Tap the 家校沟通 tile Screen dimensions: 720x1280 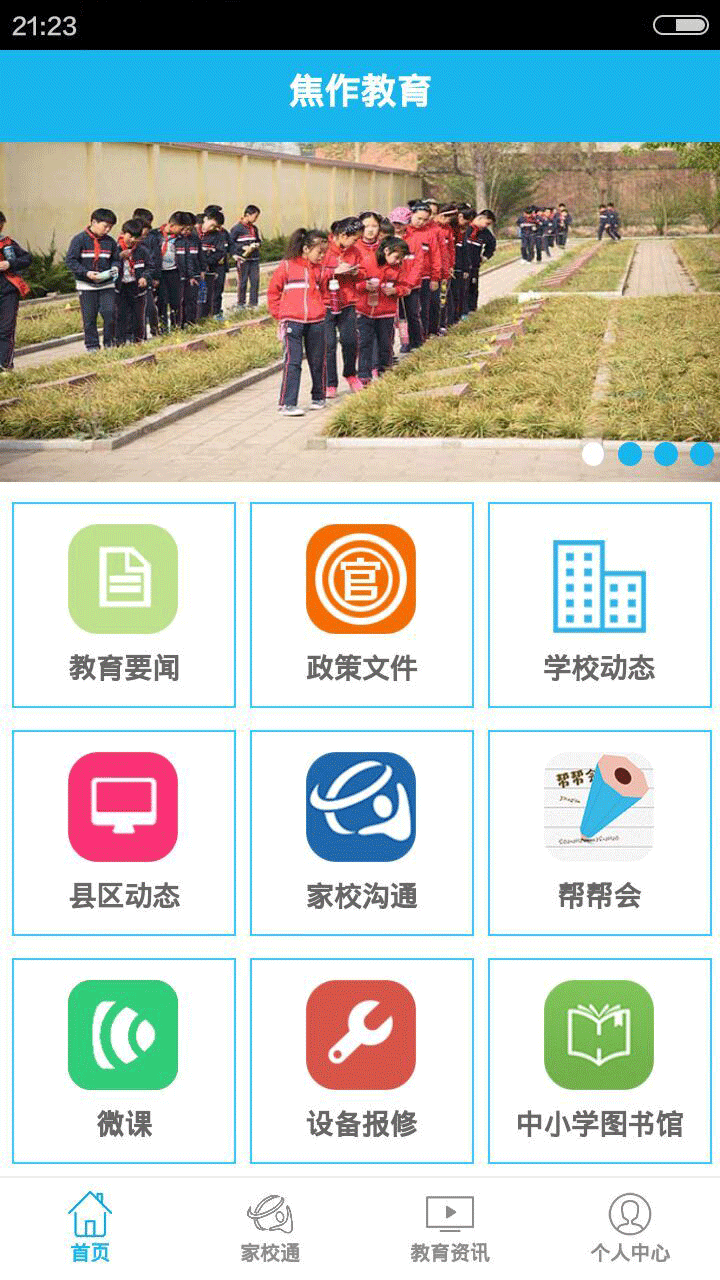click(x=361, y=832)
